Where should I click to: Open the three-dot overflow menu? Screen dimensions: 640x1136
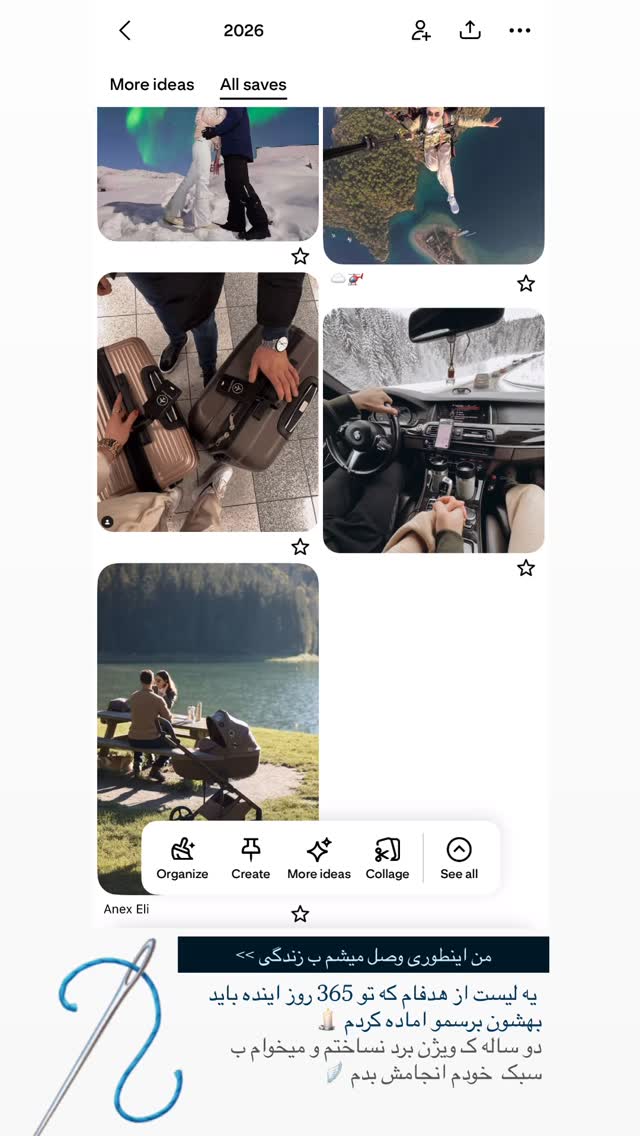tap(520, 30)
